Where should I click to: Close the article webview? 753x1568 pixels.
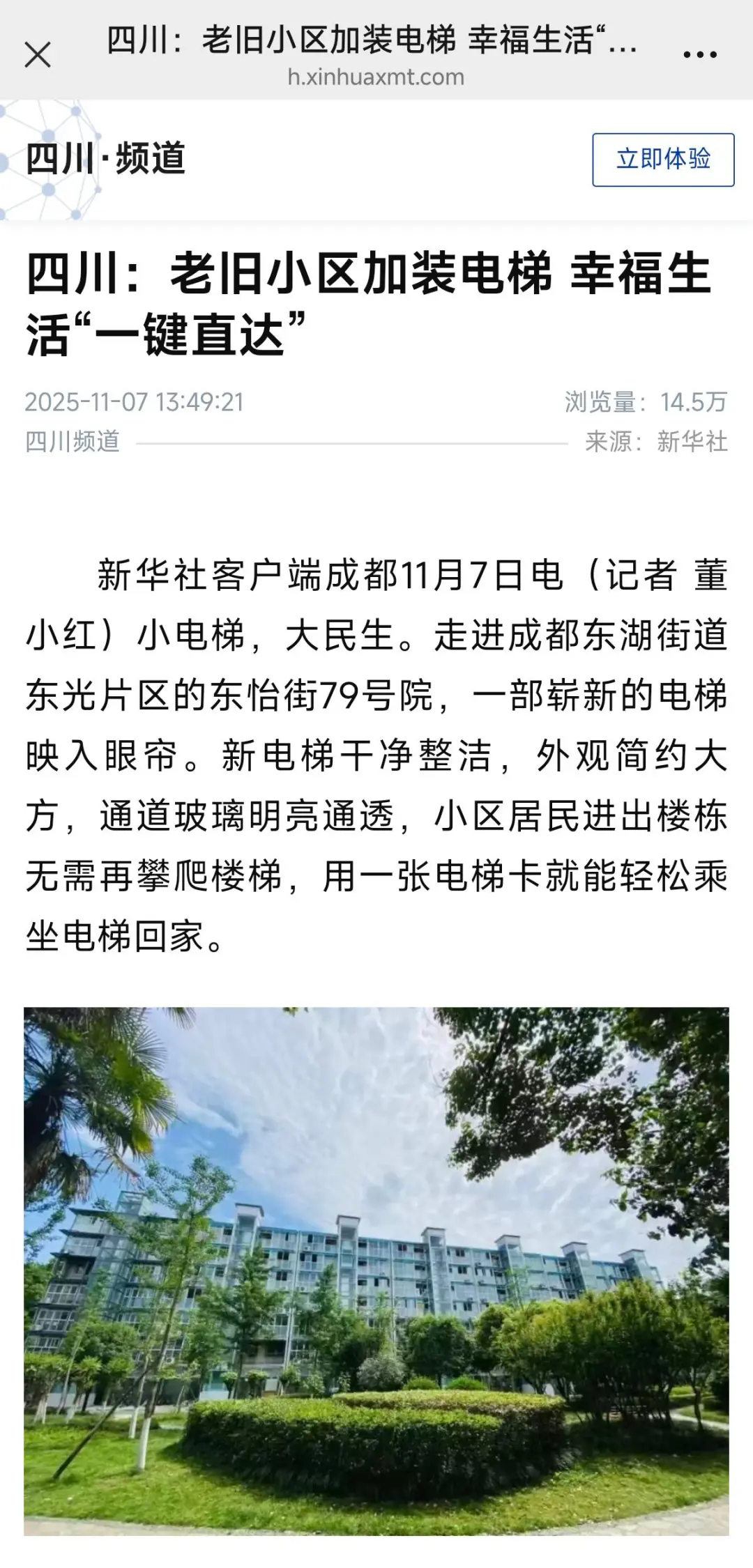click(38, 54)
